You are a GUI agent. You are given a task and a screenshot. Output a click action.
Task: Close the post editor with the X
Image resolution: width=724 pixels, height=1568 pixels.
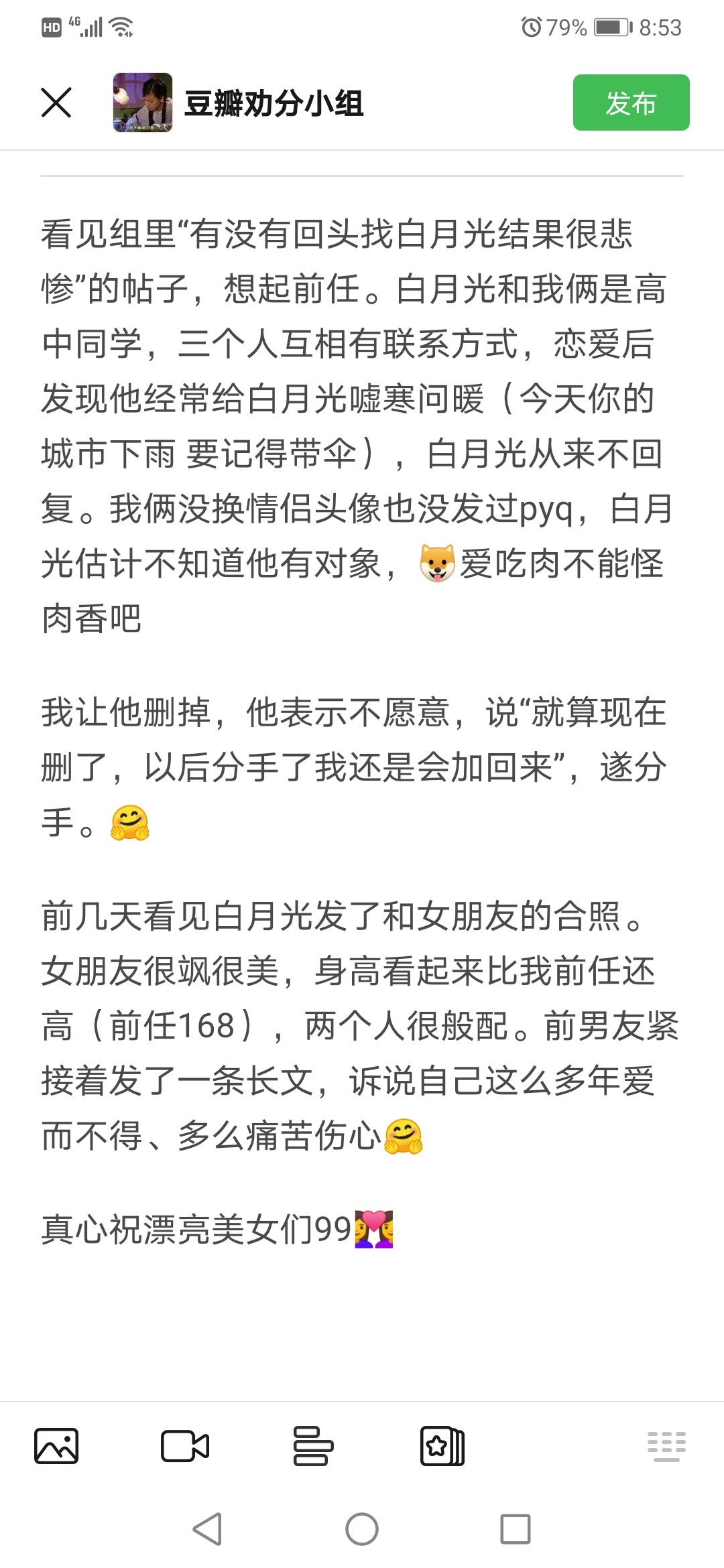[56, 103]
